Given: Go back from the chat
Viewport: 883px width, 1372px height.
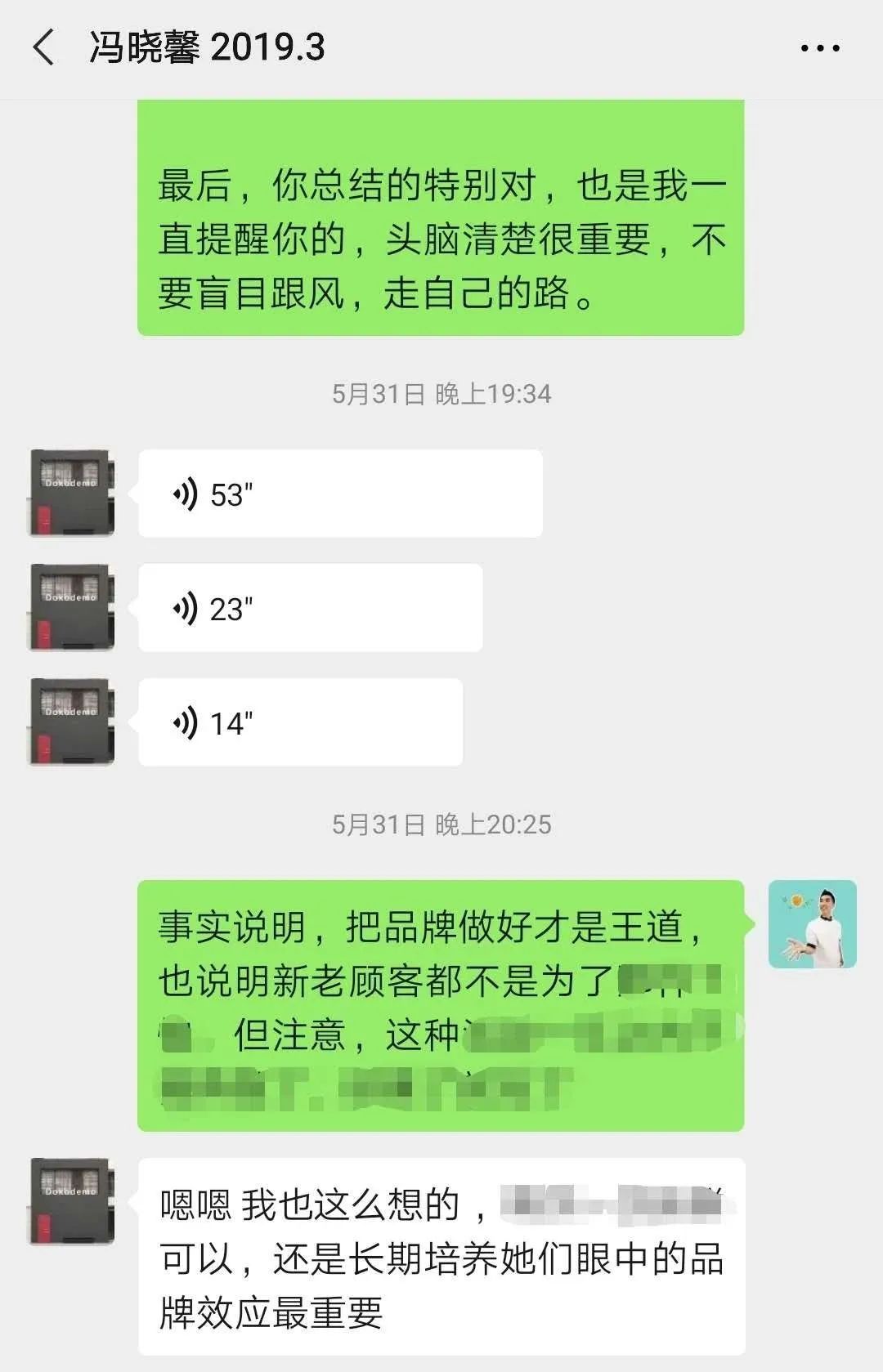Looking at the screenshot, I should click(44, 47).
